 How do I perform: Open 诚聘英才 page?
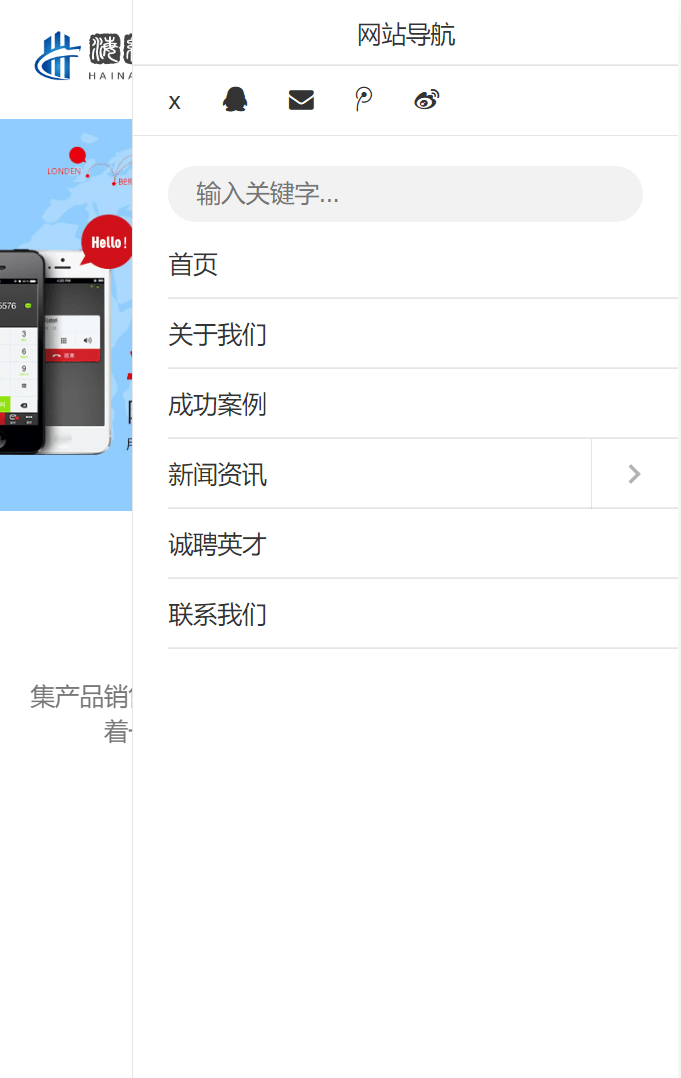click(217, 545)
